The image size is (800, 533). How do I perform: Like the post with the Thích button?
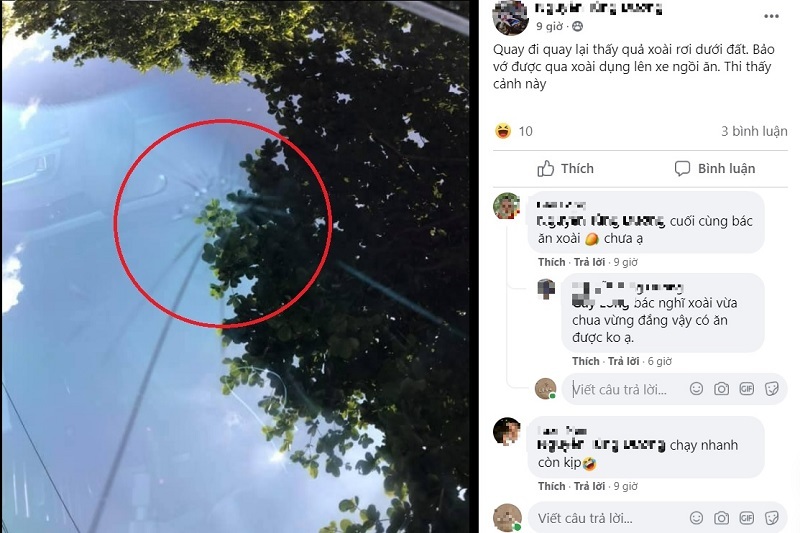coord(565,168)
